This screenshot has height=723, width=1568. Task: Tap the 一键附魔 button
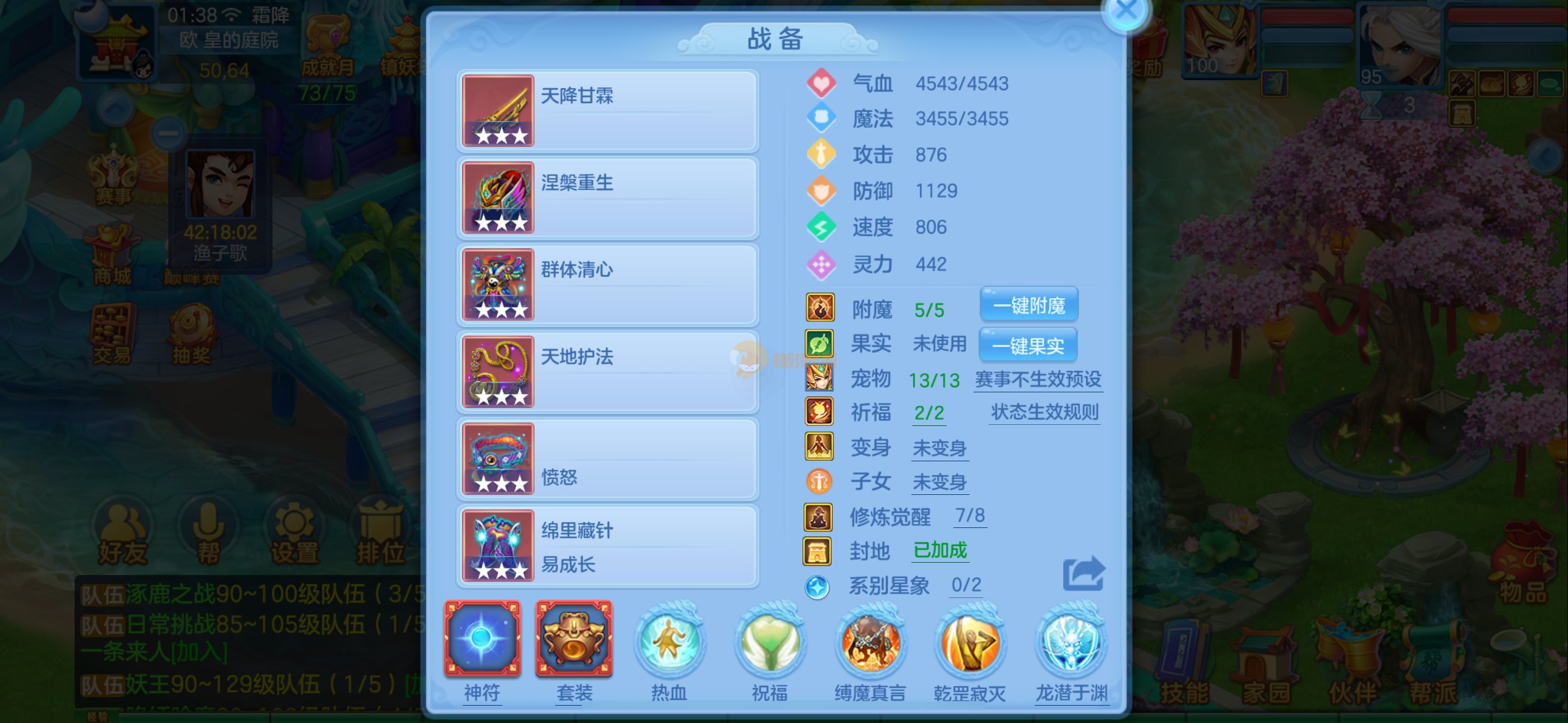coord(1028,305)
